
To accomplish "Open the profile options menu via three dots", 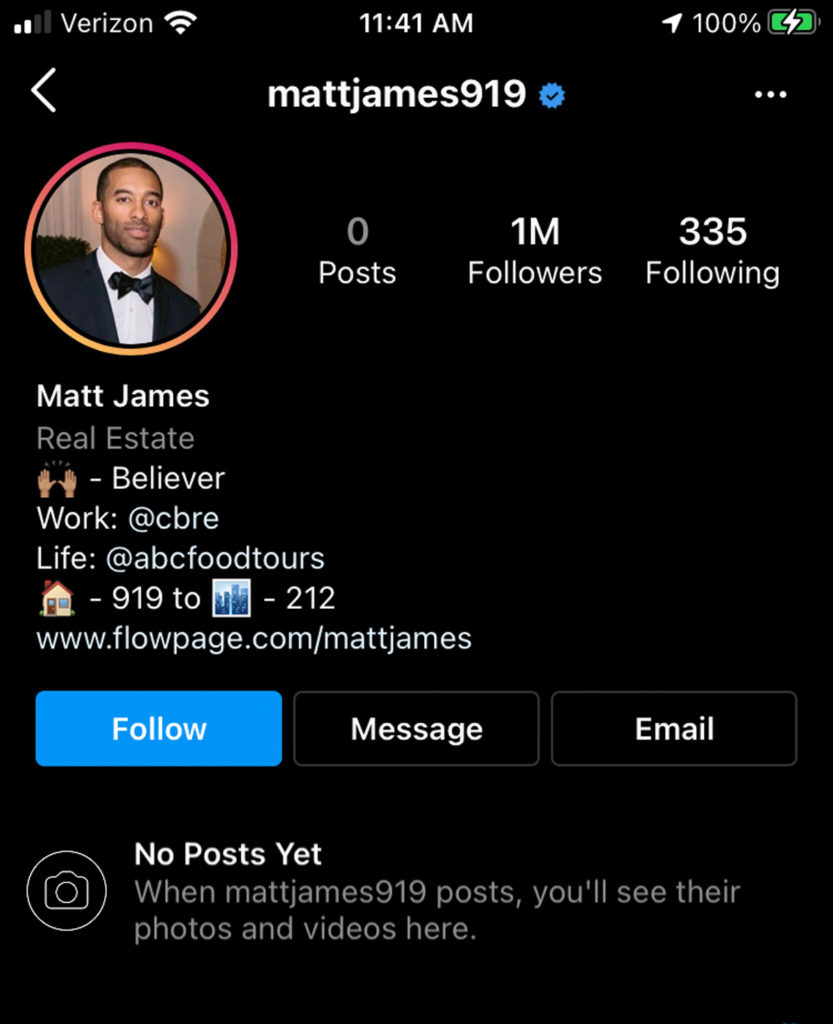I will (771, 93).
